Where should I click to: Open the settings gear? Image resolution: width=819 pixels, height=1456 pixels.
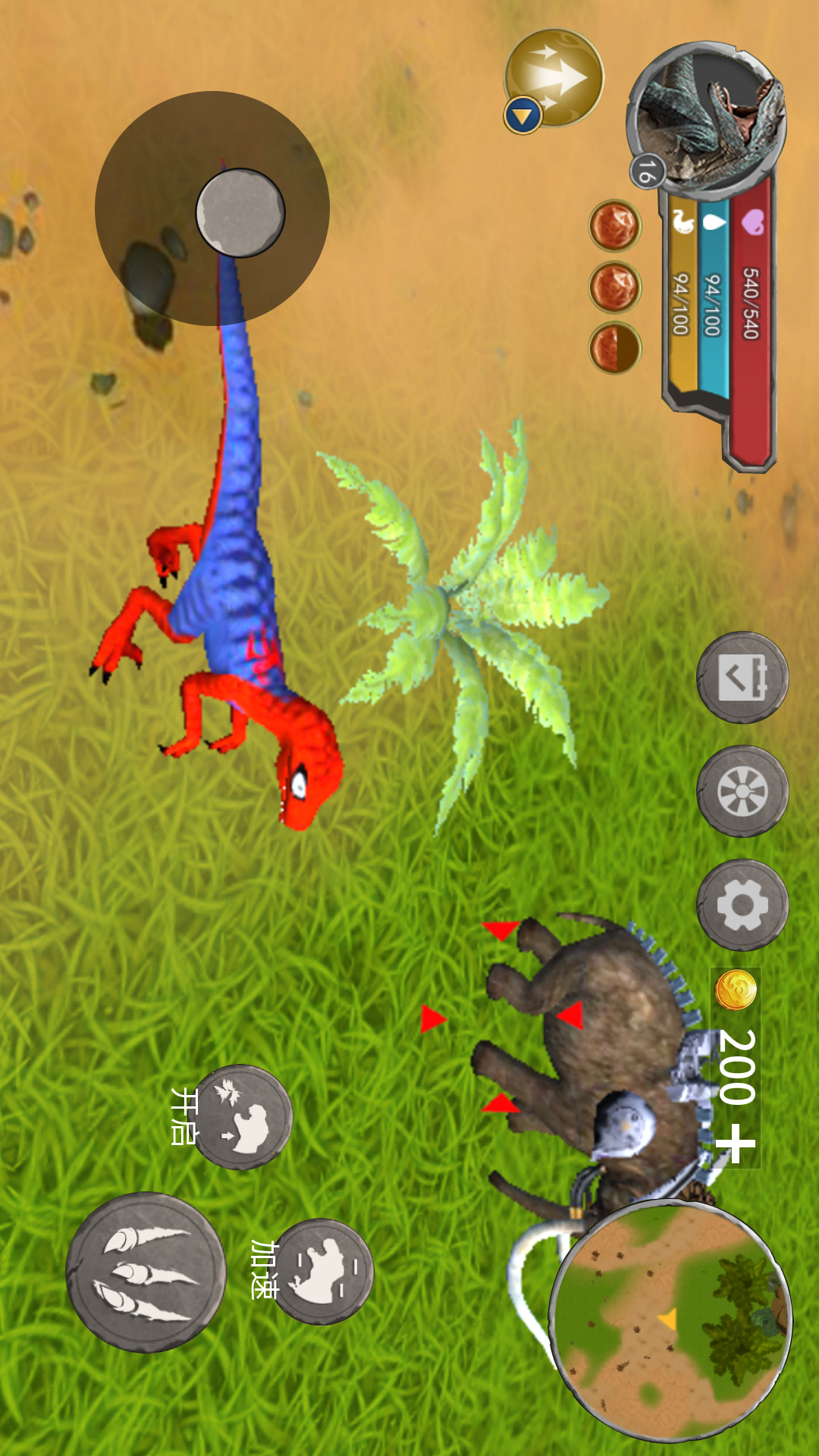pyautogui.click(x=742, y=905)
